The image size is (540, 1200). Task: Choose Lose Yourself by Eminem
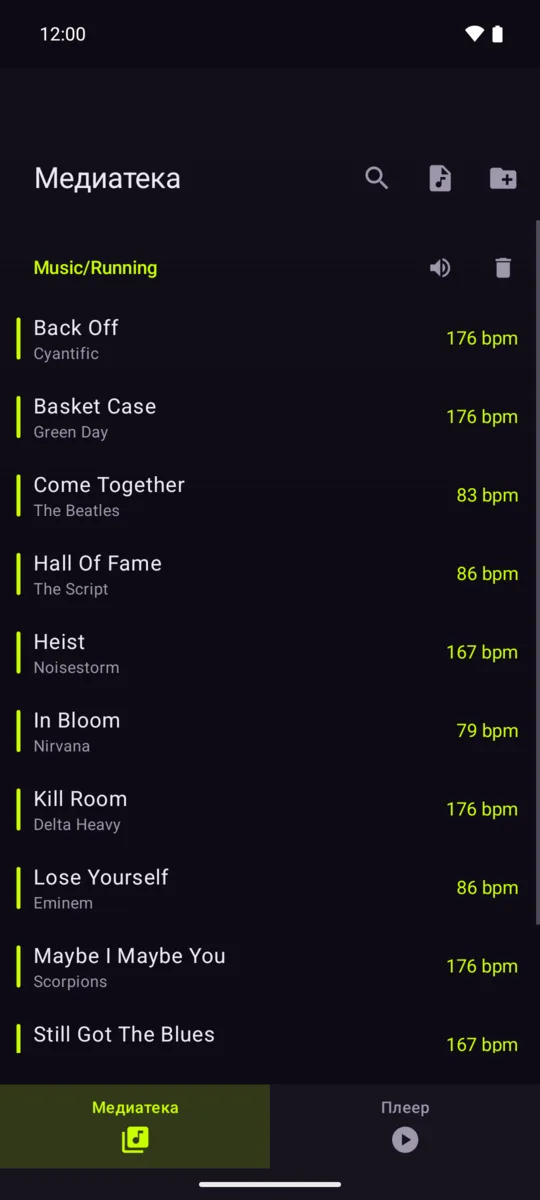(x=268, y=888)
